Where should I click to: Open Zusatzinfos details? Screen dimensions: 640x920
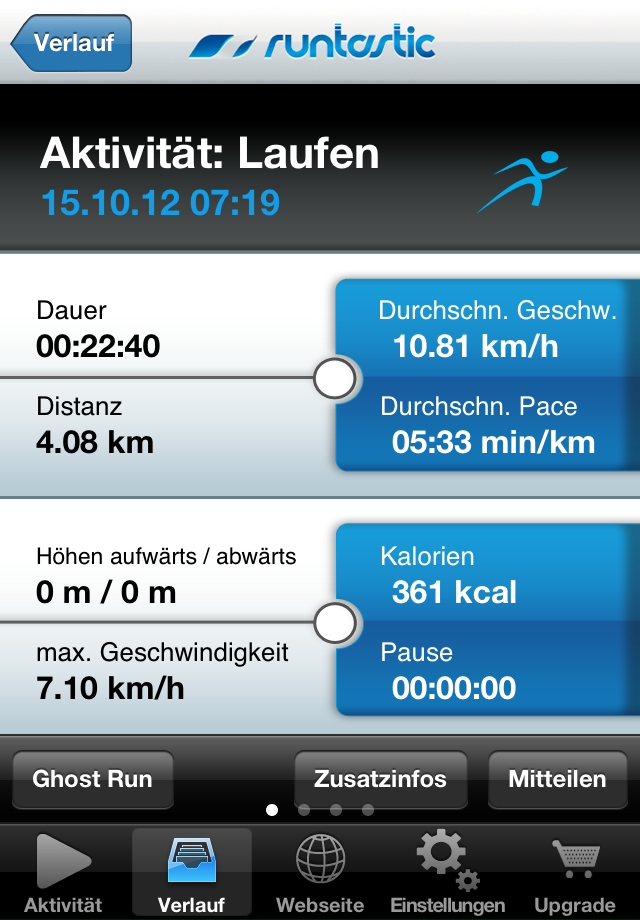pos(380,779)
